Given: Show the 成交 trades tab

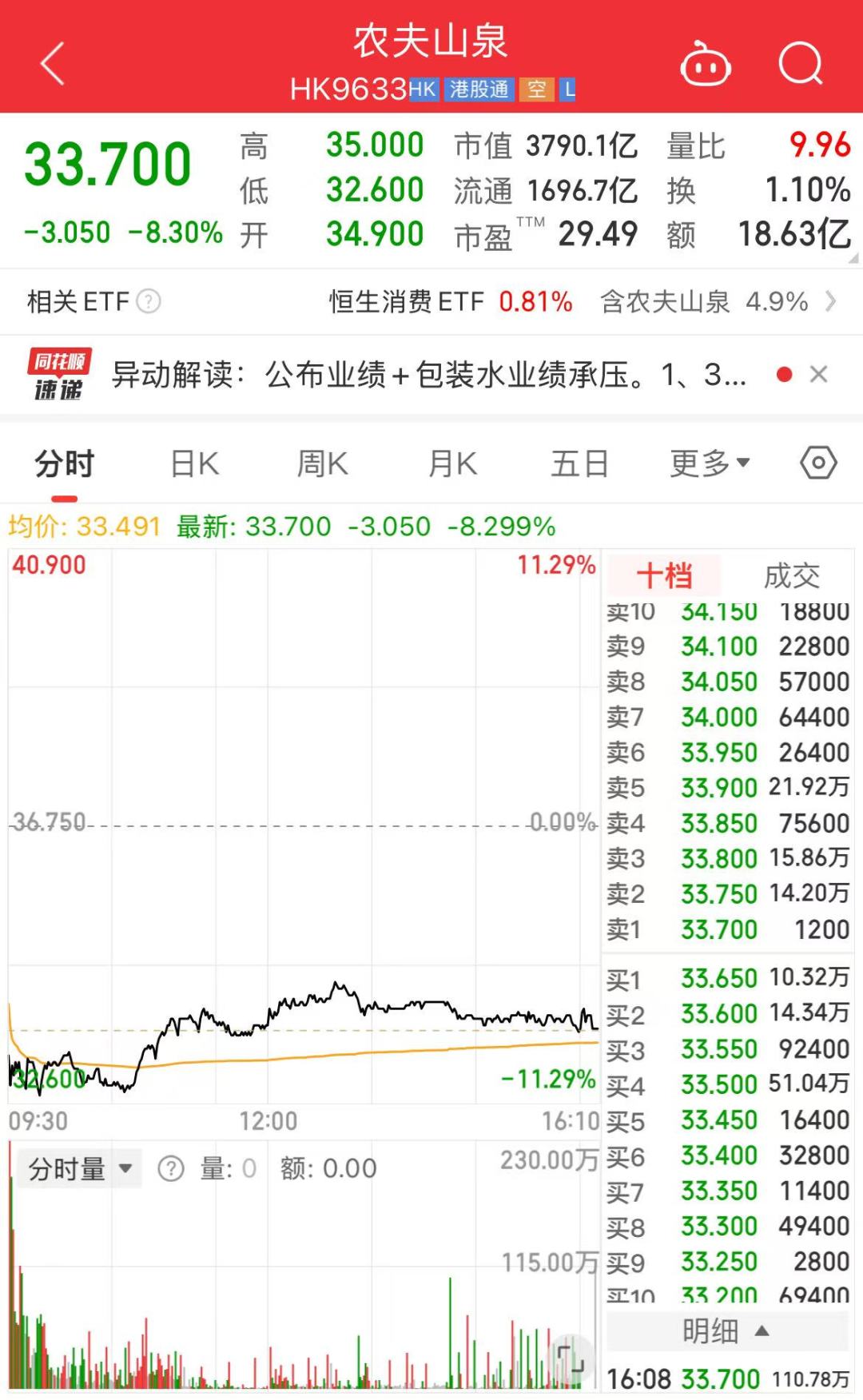Looking at the screenshot, I should (791, 575).
